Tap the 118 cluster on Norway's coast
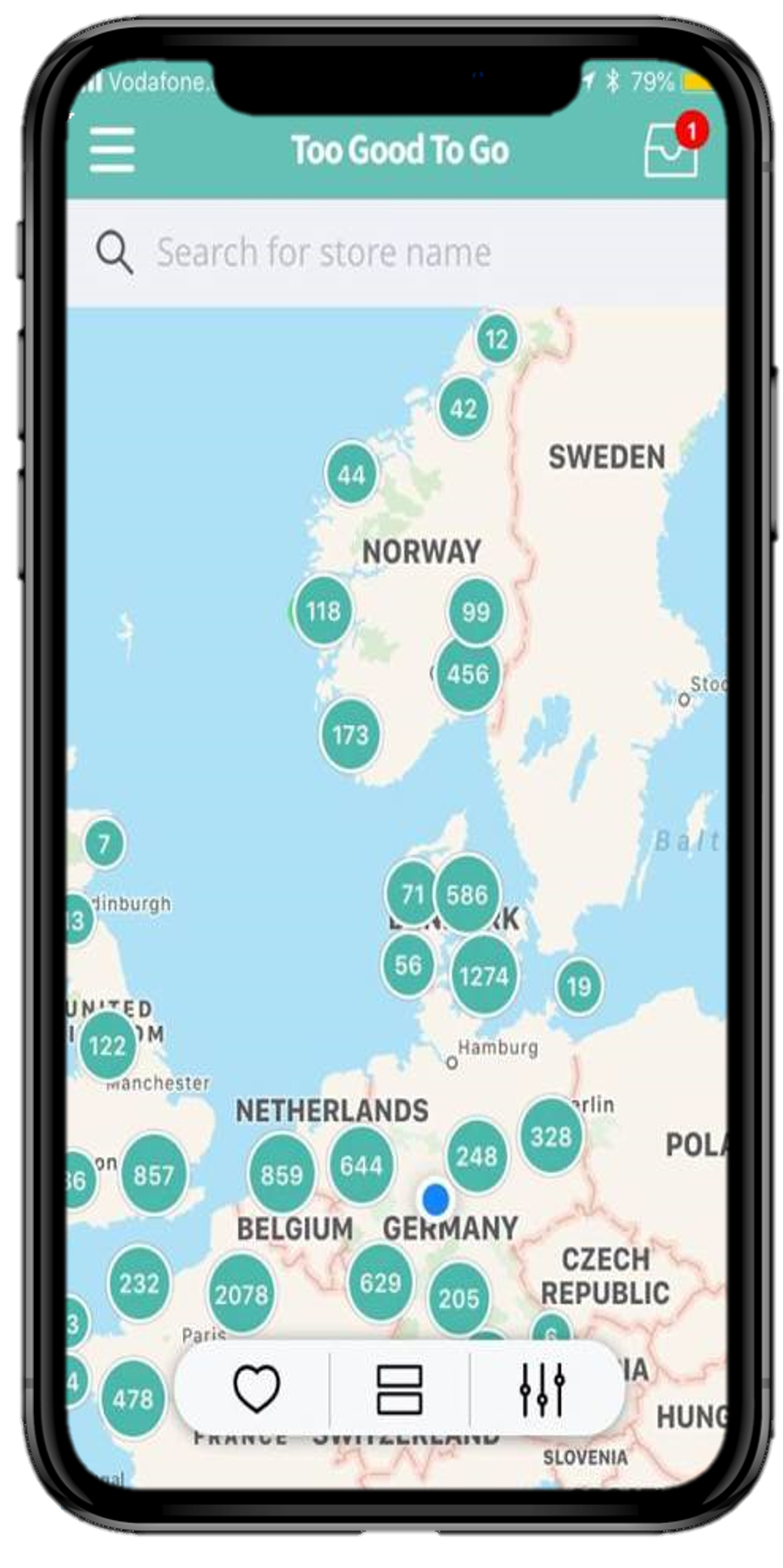The width and height of the screenshot is (783, 1568). point(323,611)
